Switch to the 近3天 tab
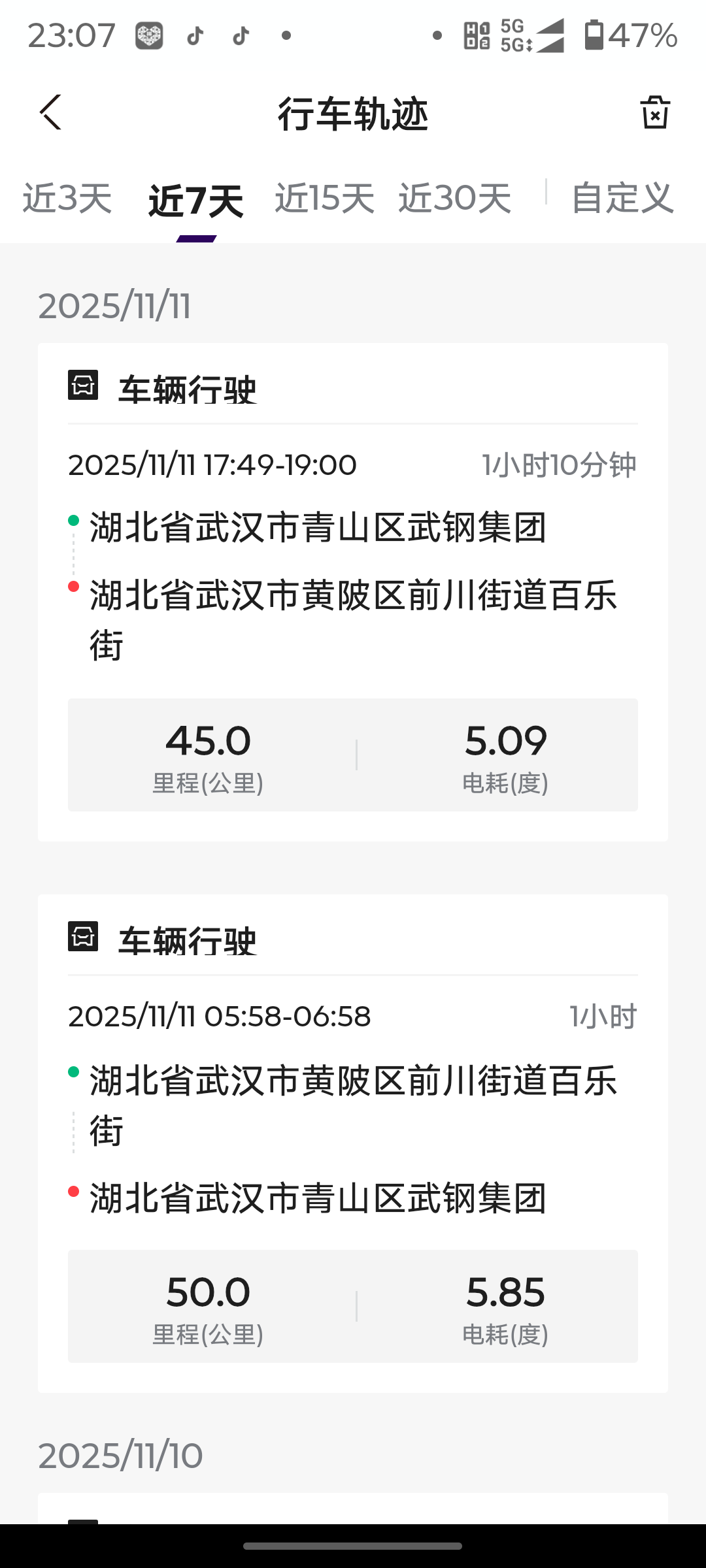Screen dimensions: 706x1568 click(x=67, y=197)
